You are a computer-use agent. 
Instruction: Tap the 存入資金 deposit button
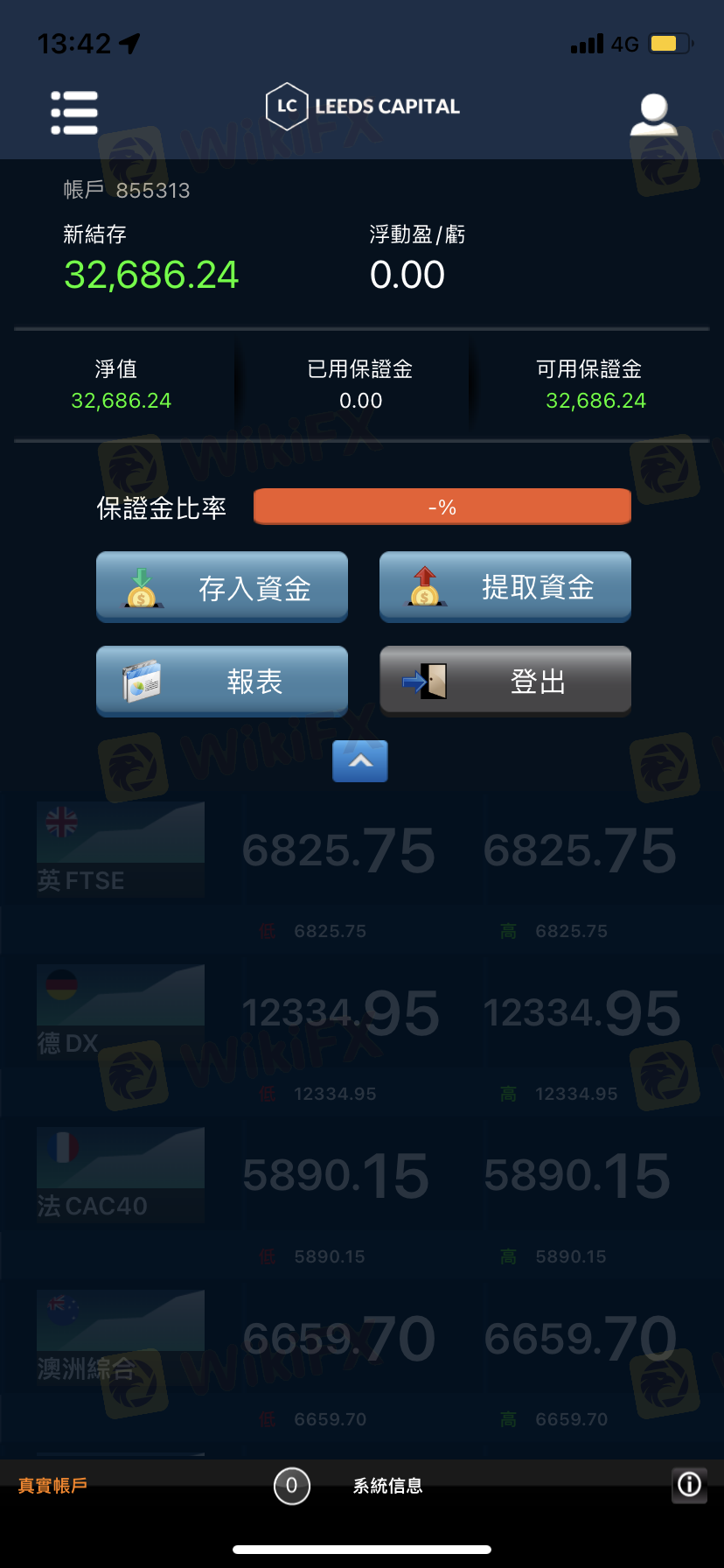[x=222, y=587]
